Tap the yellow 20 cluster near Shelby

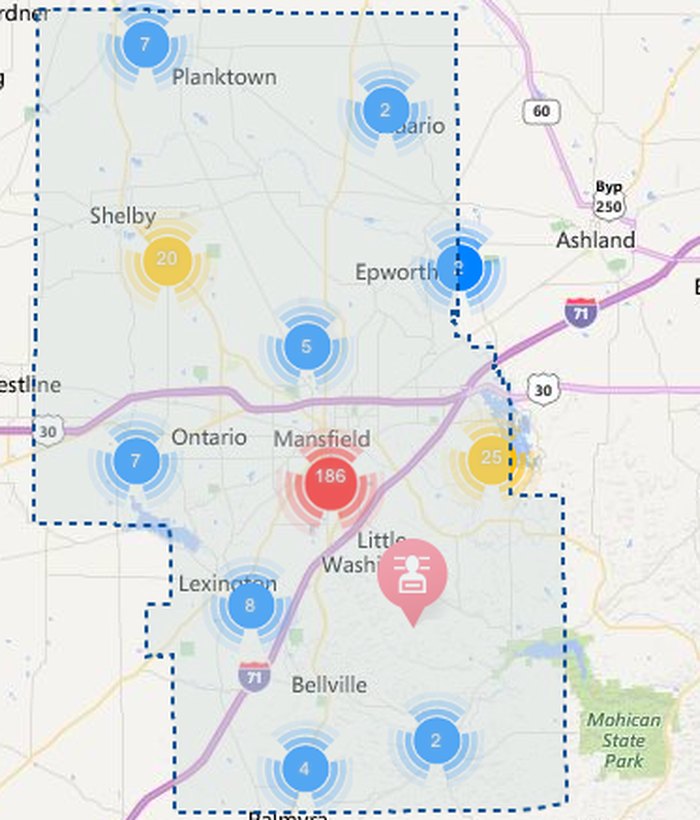click(167, 259)
